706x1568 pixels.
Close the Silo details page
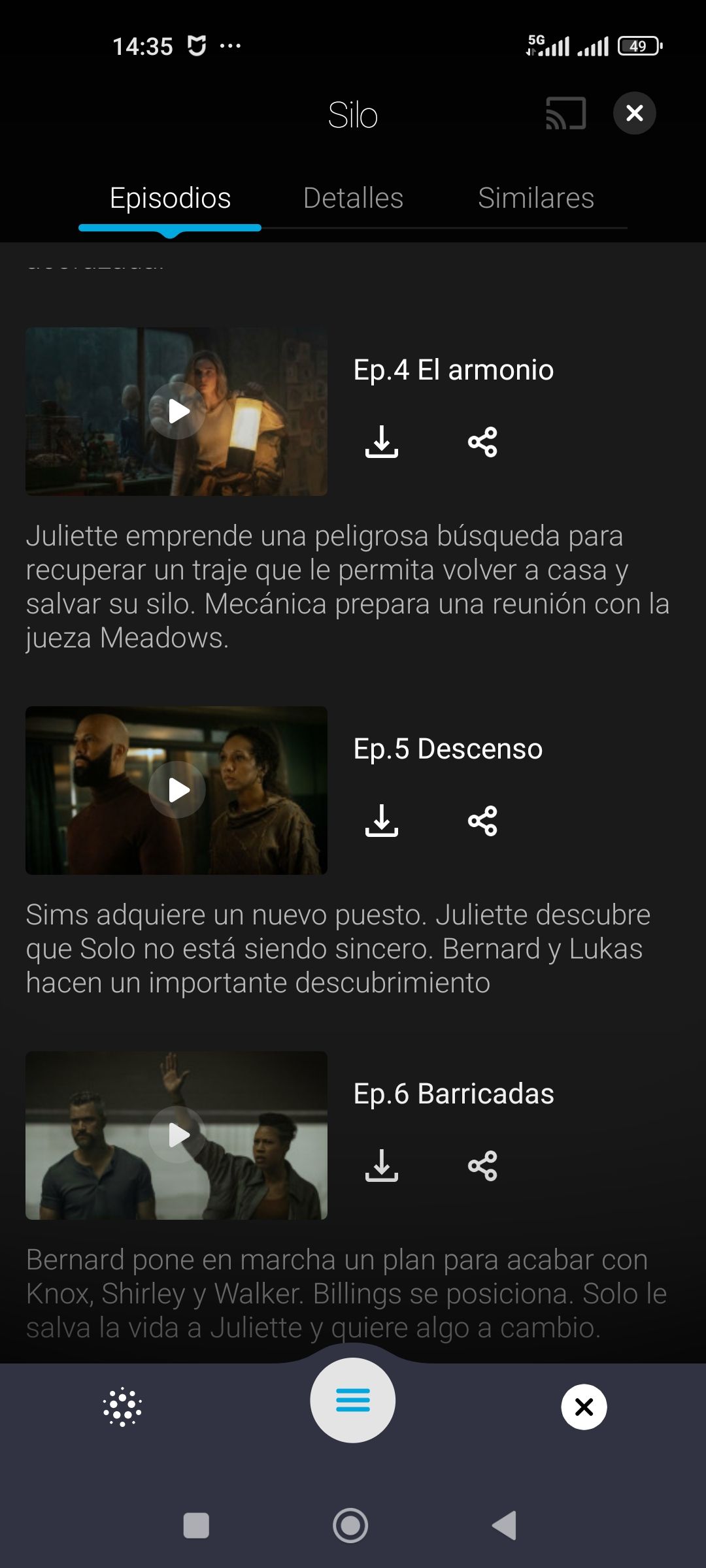coord(634,114)
